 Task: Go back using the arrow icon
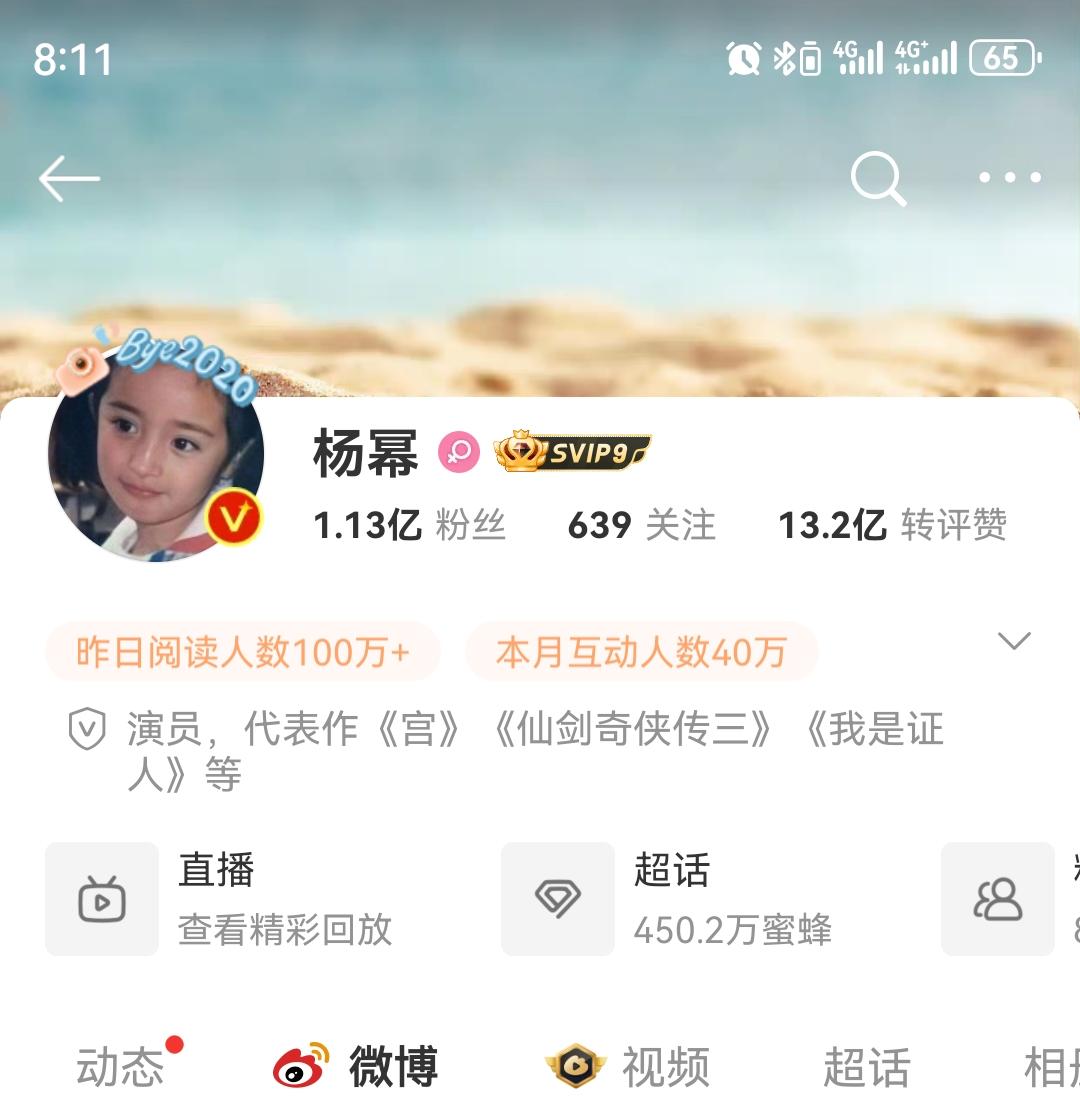click(x=69, y=179)
